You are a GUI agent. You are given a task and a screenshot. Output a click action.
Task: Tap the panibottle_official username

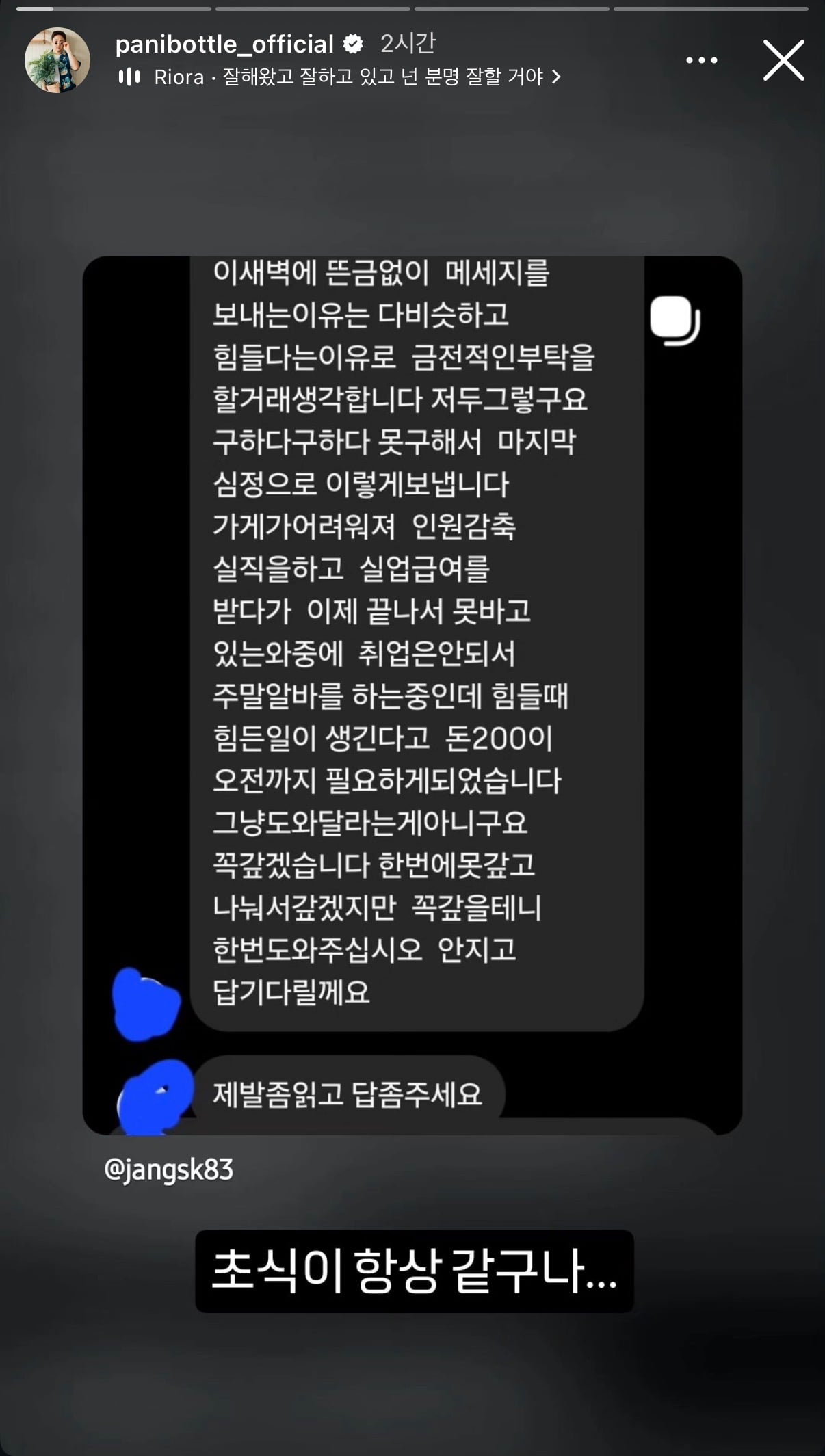[x=224, y=44]
